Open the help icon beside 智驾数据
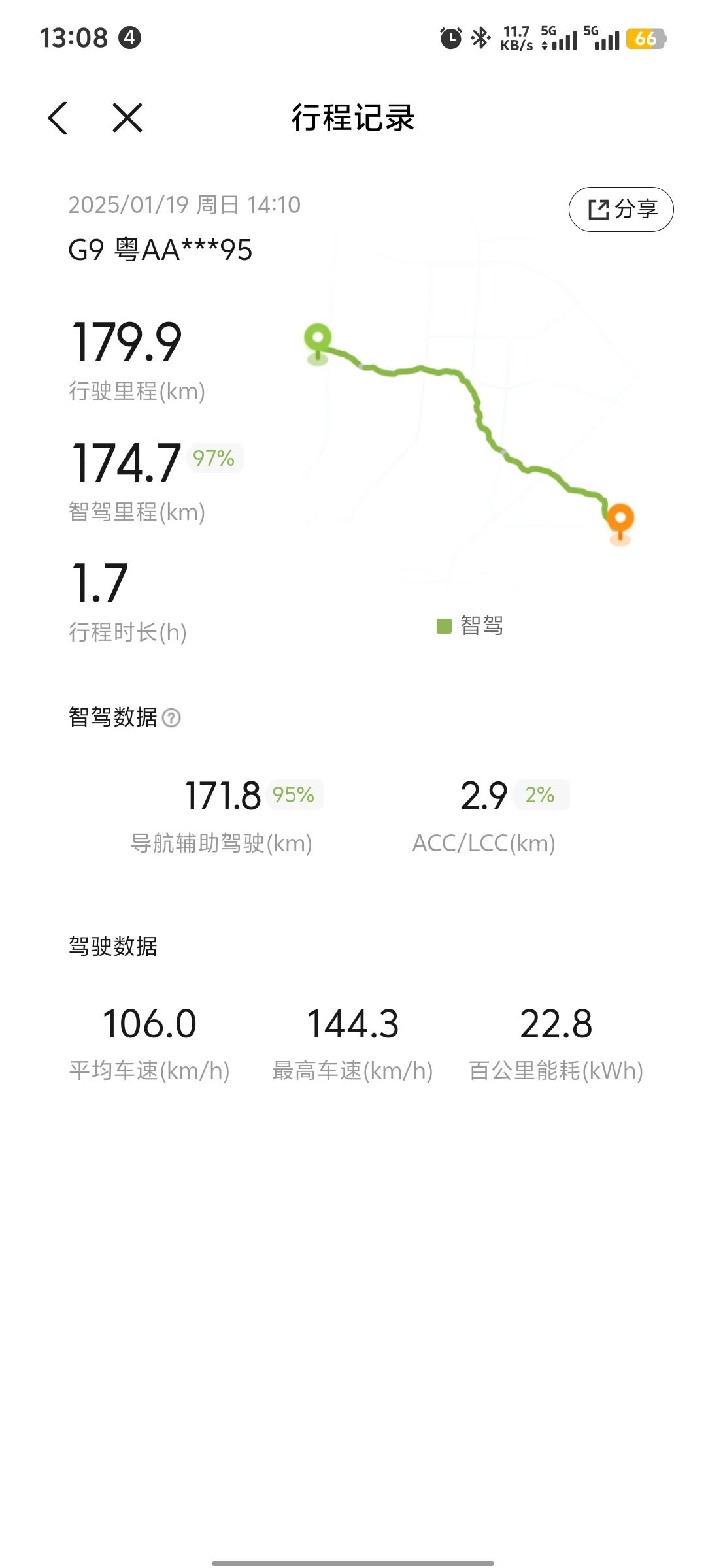 click(x=171, y=718)
